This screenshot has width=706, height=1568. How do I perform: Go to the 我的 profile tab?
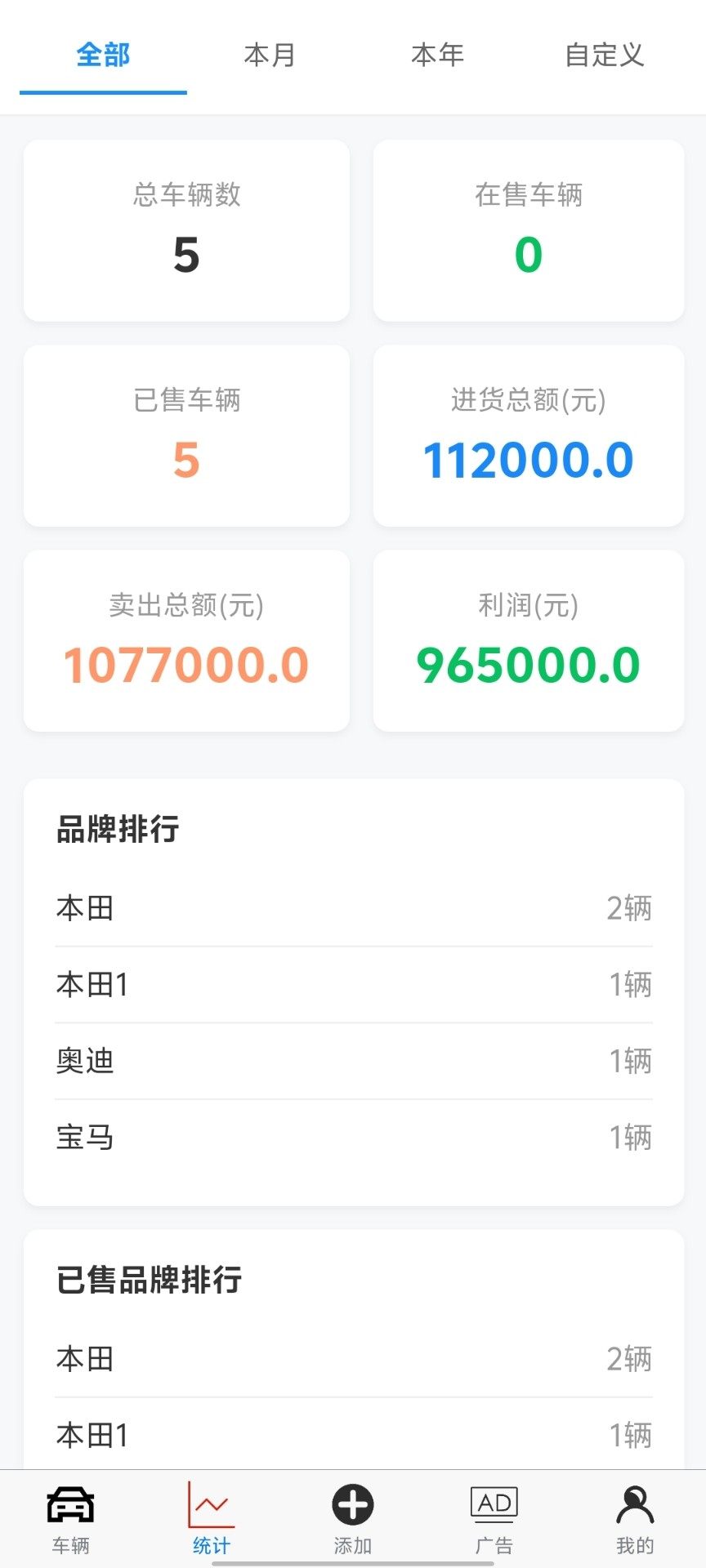pyautogui.click(x=635, y=1517)
